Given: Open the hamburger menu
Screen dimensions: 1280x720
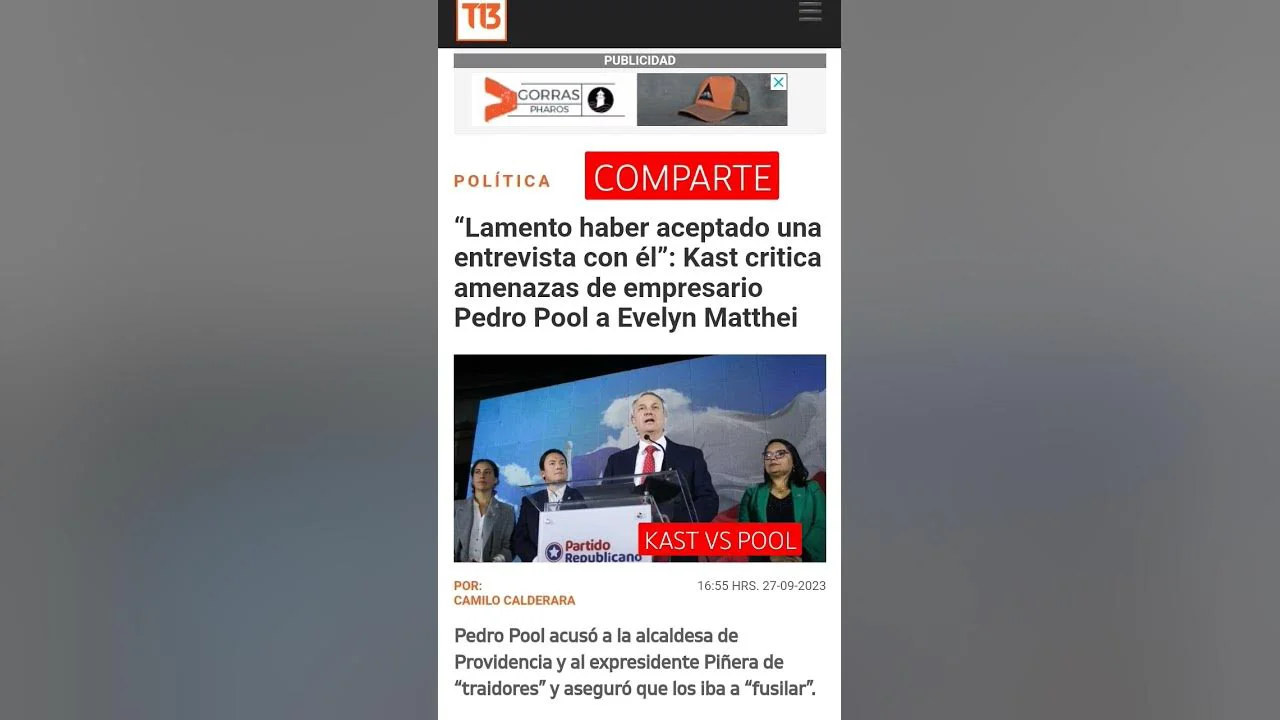Looking at the screenshot, I should tap(810, 12).
